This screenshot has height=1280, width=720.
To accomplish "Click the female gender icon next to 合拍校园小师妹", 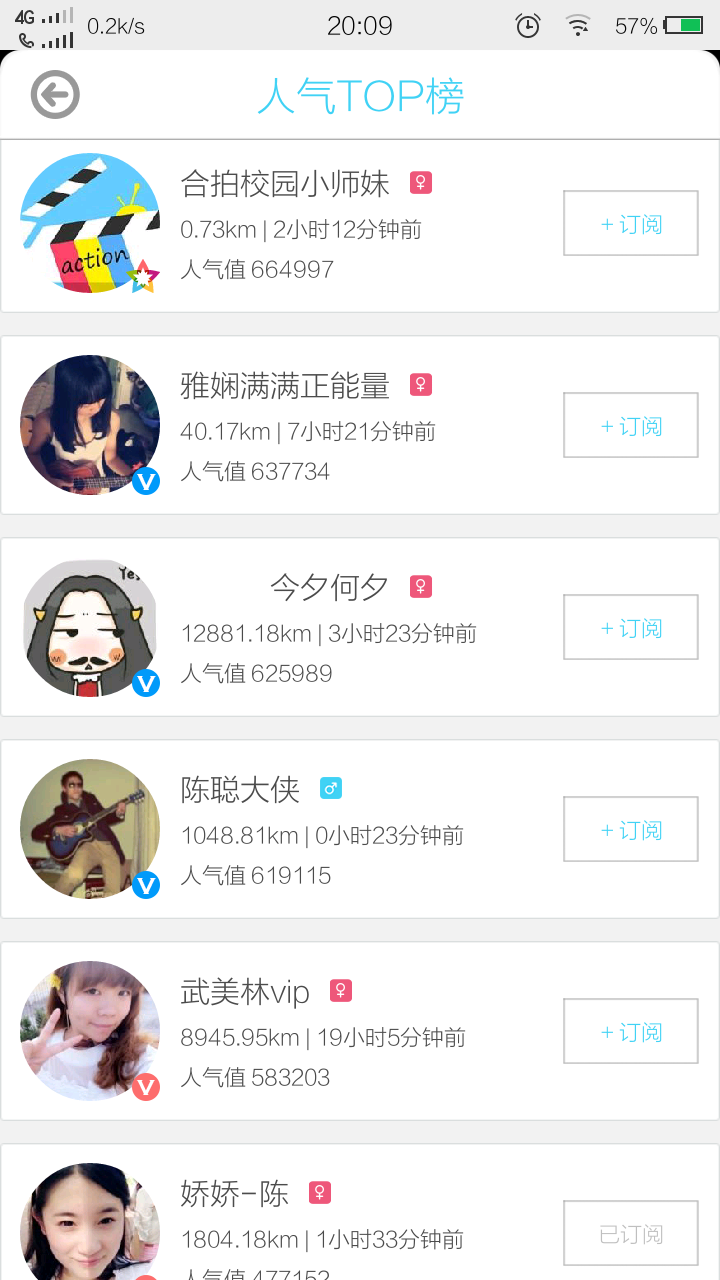I will [x=420, y=181].
